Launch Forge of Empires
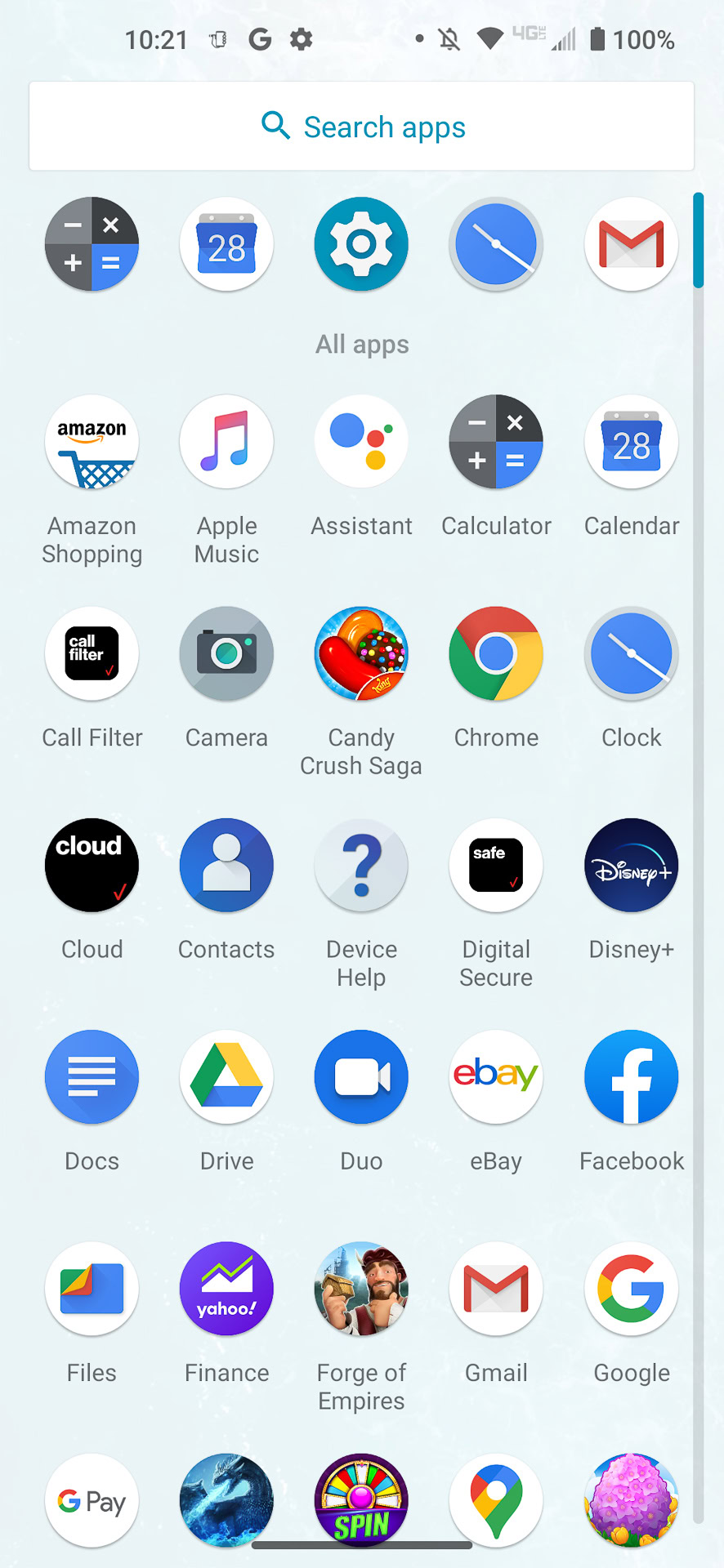The width and height of the screenshot is (724, 1568). click(x=361, y=1288)
